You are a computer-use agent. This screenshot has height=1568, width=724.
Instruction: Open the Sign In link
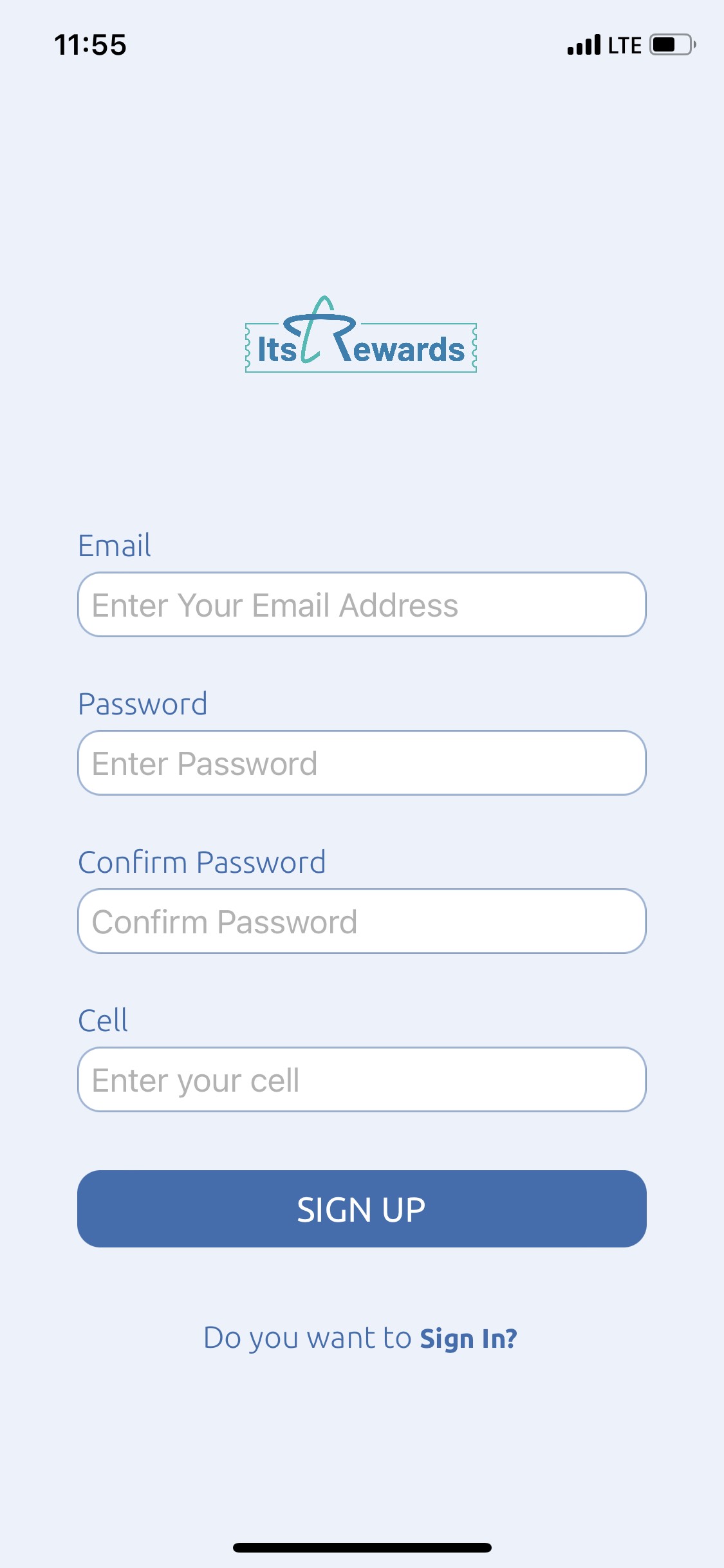(x=469, y=1339)
